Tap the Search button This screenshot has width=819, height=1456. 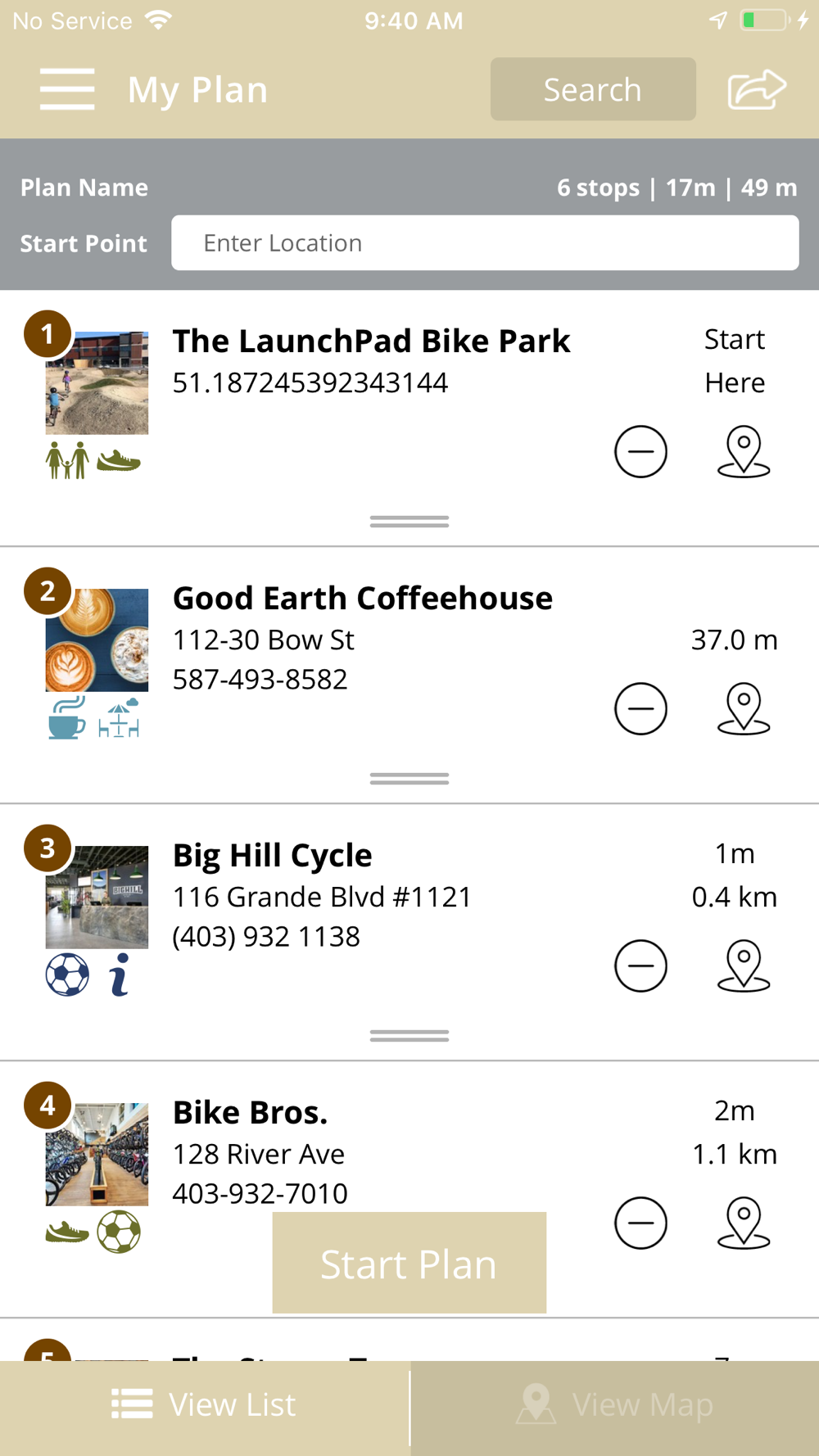coord(593,89)
